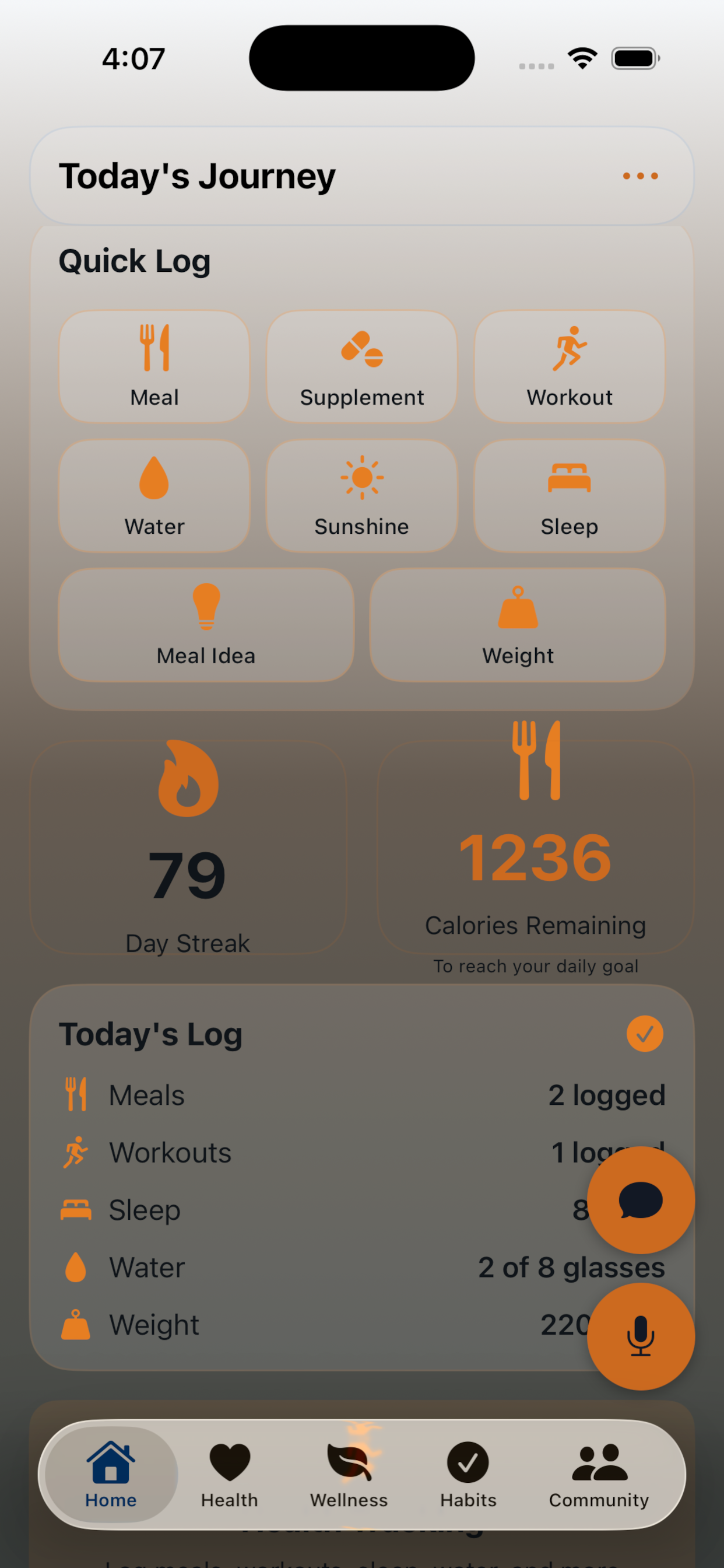Get a Meal Idea
This screenshot has width=724, height=1568.
tap(206, 625)
